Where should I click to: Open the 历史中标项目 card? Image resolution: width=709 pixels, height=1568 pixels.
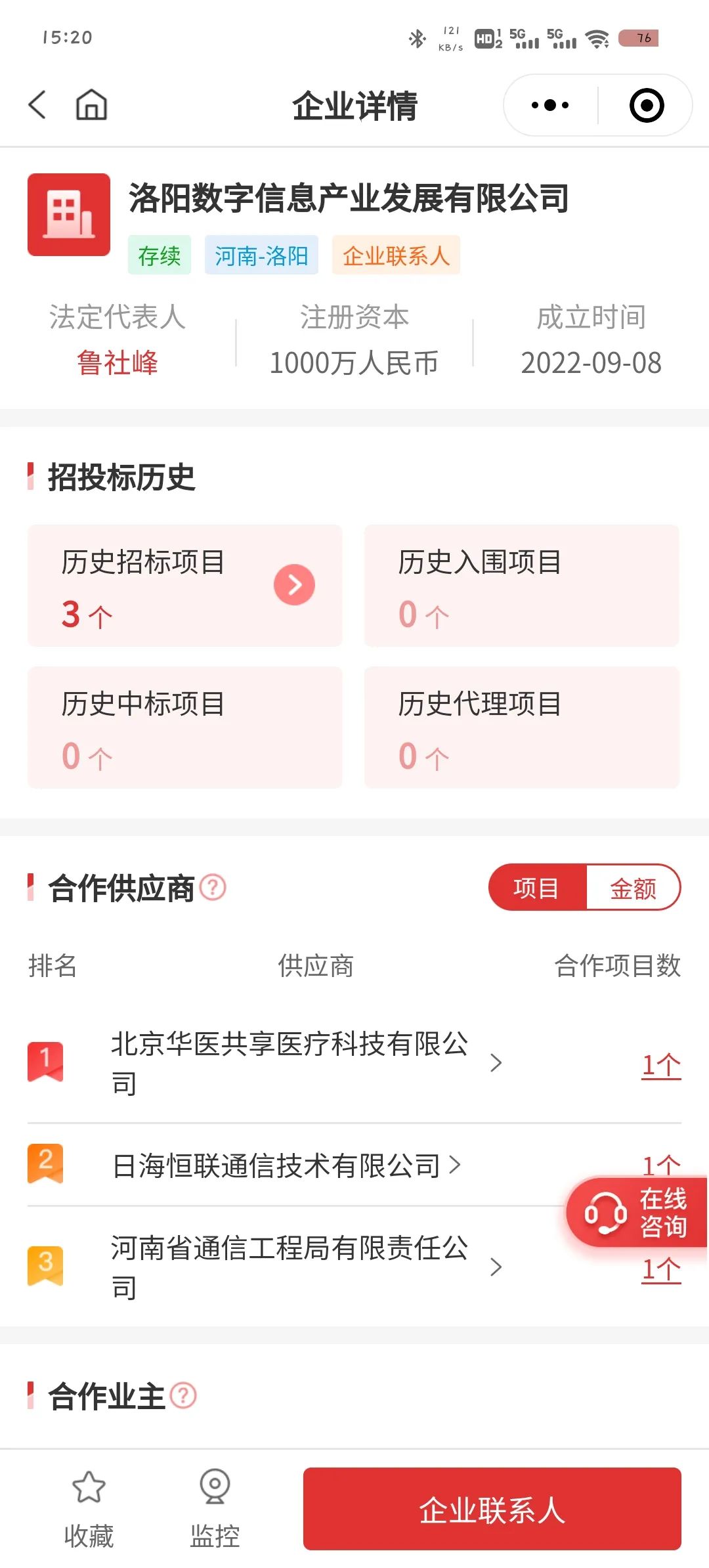tap(185, 728)
